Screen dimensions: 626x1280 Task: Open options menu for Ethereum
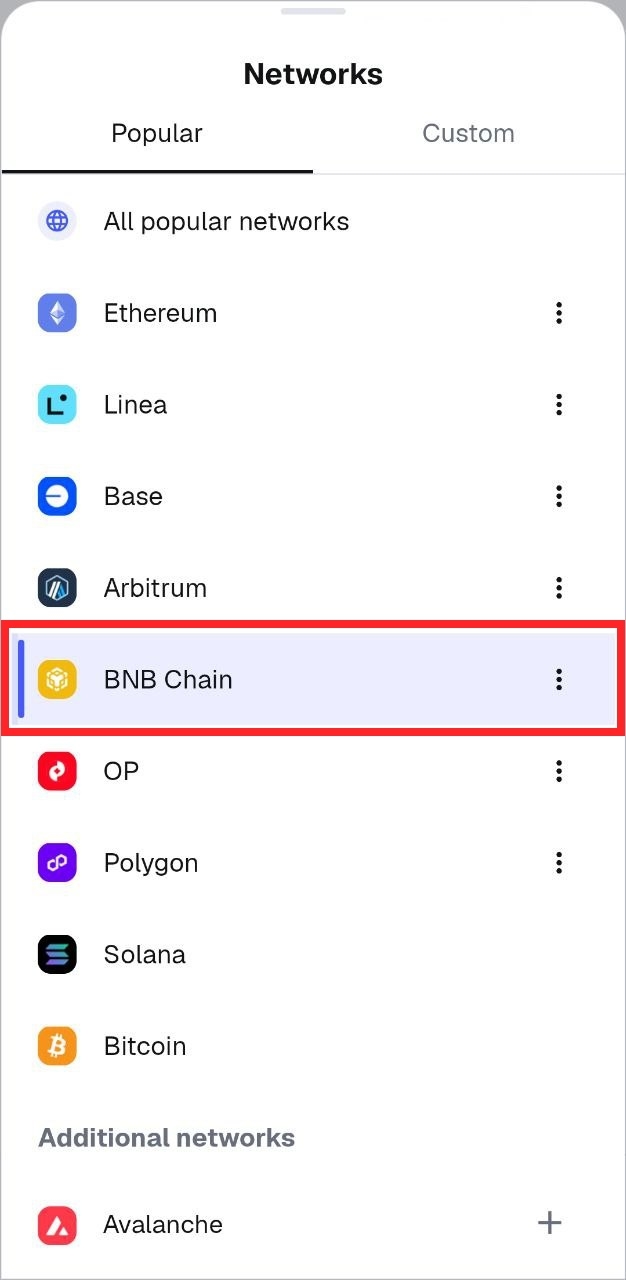559,313
